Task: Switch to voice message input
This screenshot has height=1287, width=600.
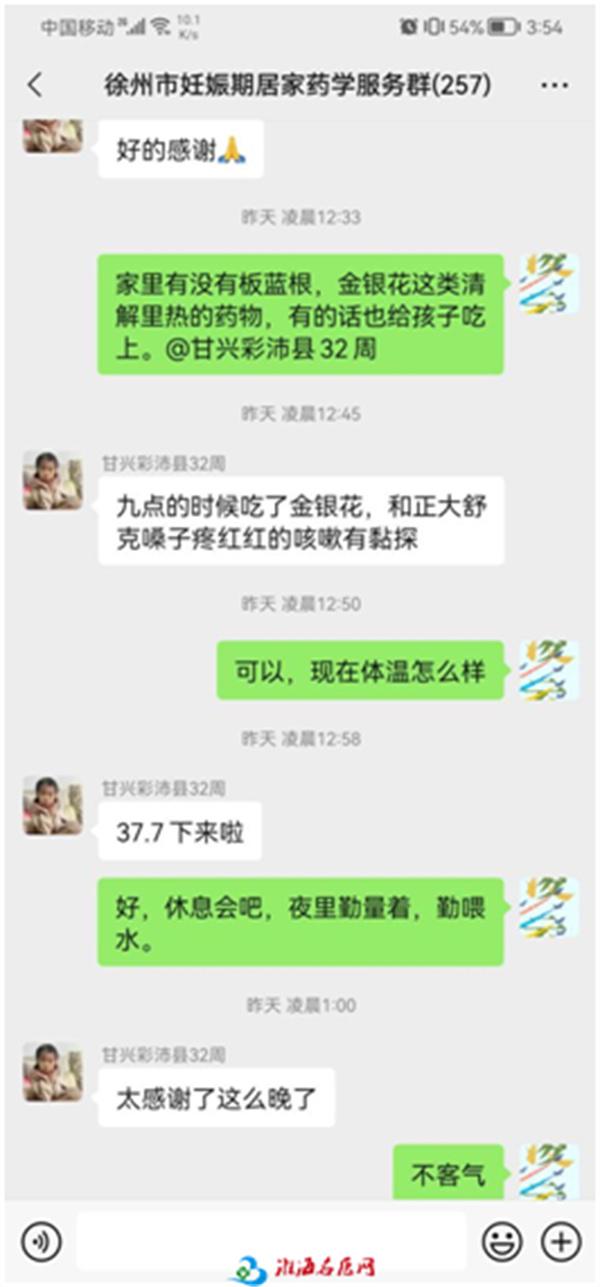Action: [x=41, y=1241]
